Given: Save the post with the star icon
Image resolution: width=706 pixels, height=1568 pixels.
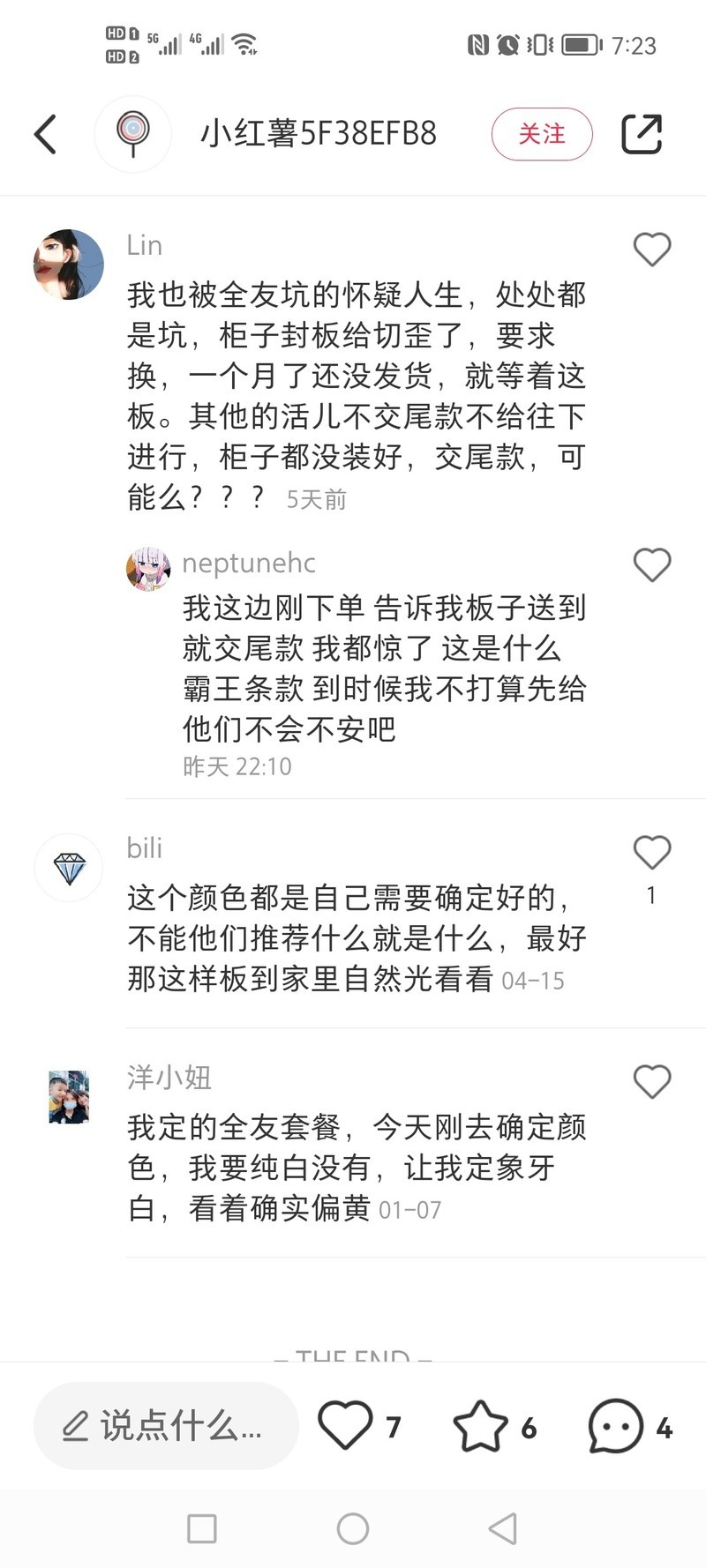Looking at the screenshot, I should tap(480, 1426).
